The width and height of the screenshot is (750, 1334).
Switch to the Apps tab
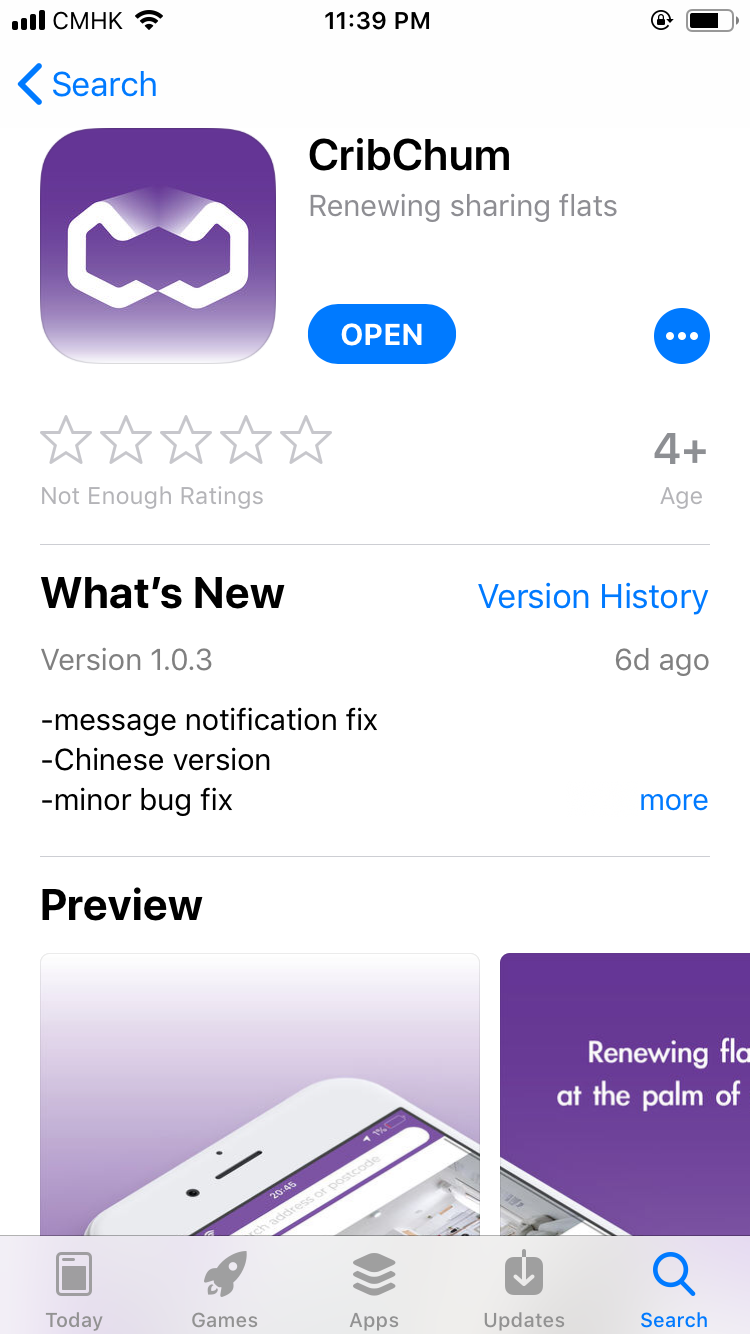(x=374, y=1290)
